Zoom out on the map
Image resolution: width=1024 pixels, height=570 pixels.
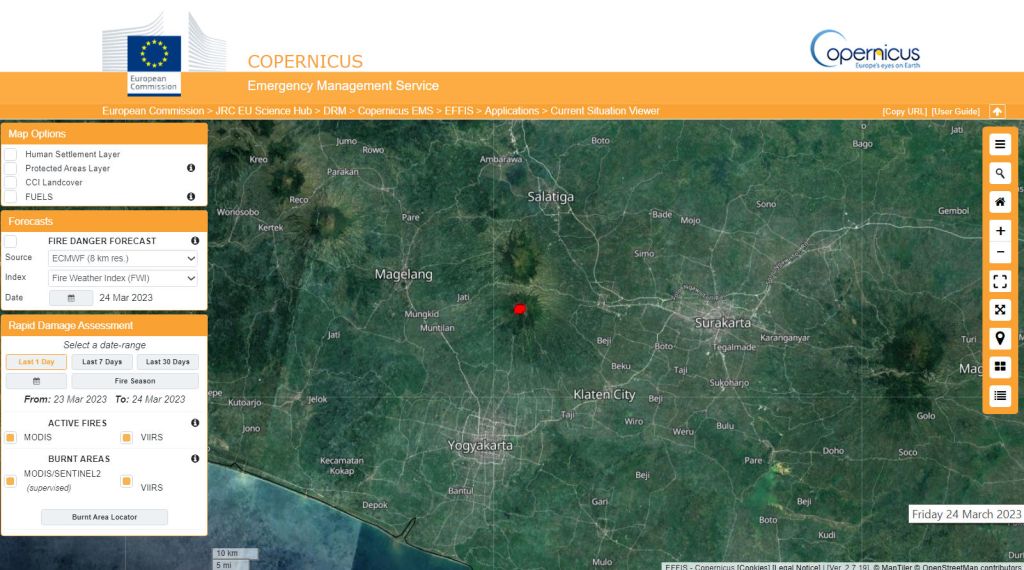click(x=1000, y=252)
